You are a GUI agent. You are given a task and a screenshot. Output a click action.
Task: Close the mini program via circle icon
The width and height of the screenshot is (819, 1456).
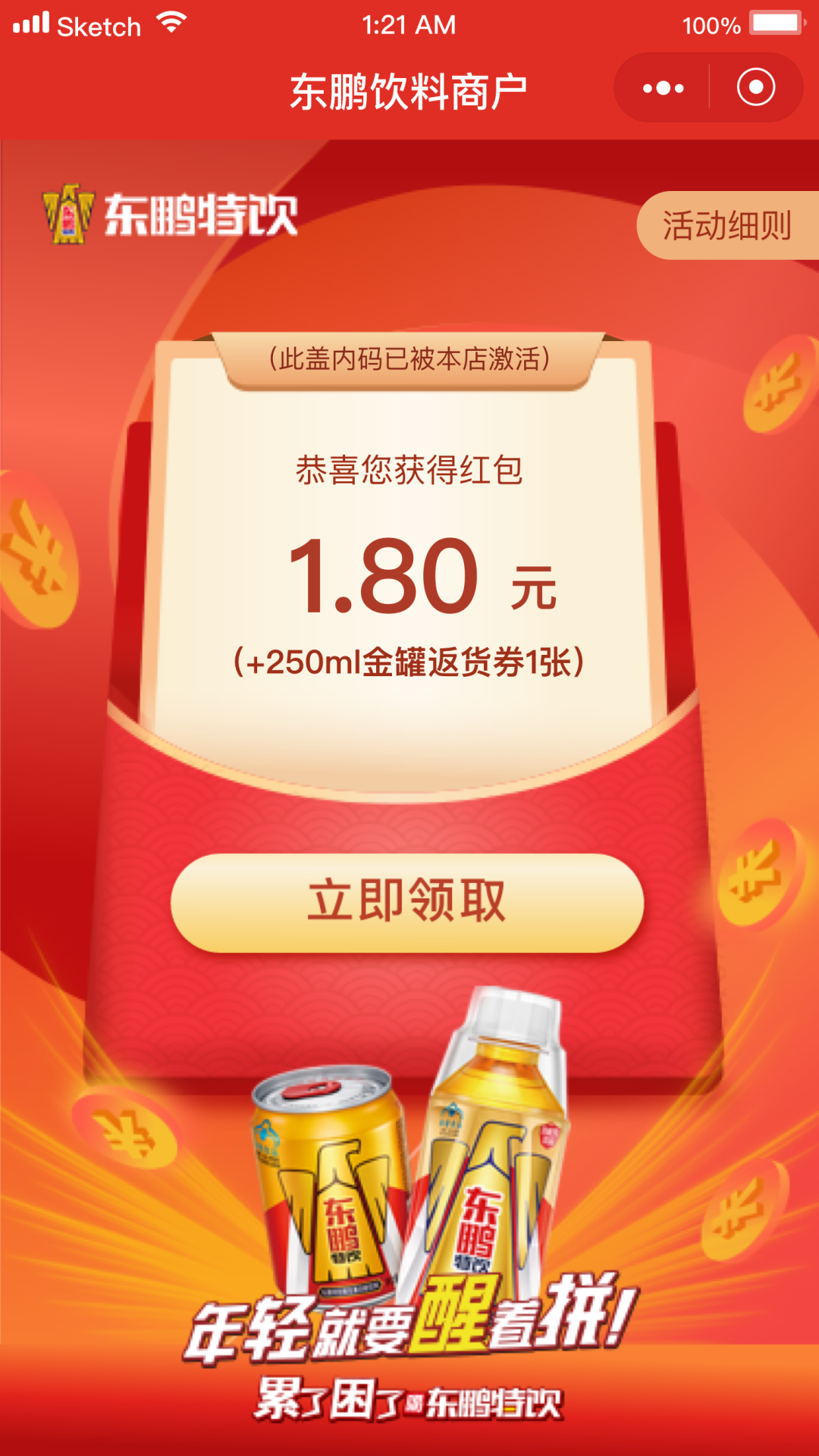click(755, 88)
